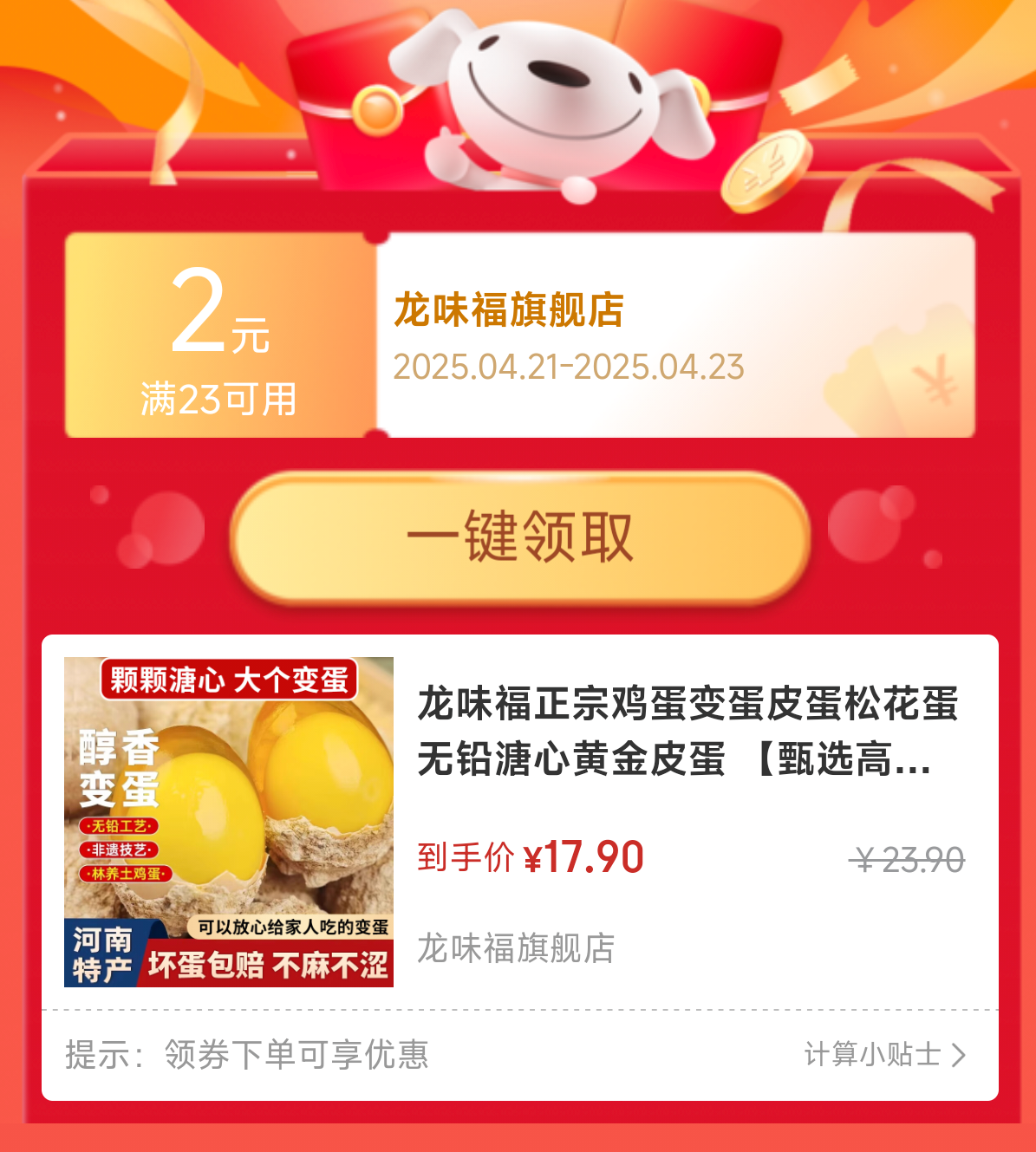Open 龙味福旗舰店 store link below the price
The image size is (1036, 1152).
518,949
